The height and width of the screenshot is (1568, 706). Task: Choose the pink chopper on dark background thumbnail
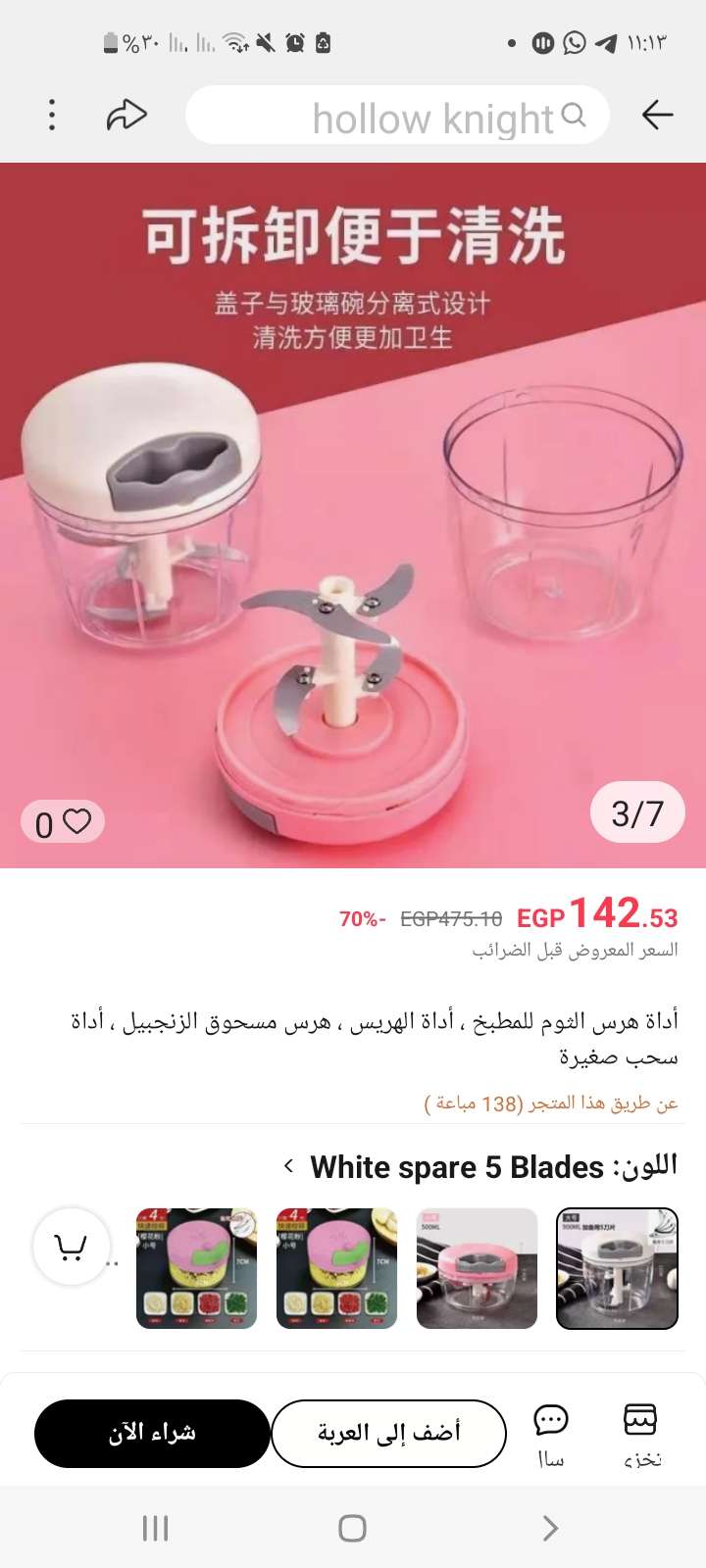[x=477, y=1268]
